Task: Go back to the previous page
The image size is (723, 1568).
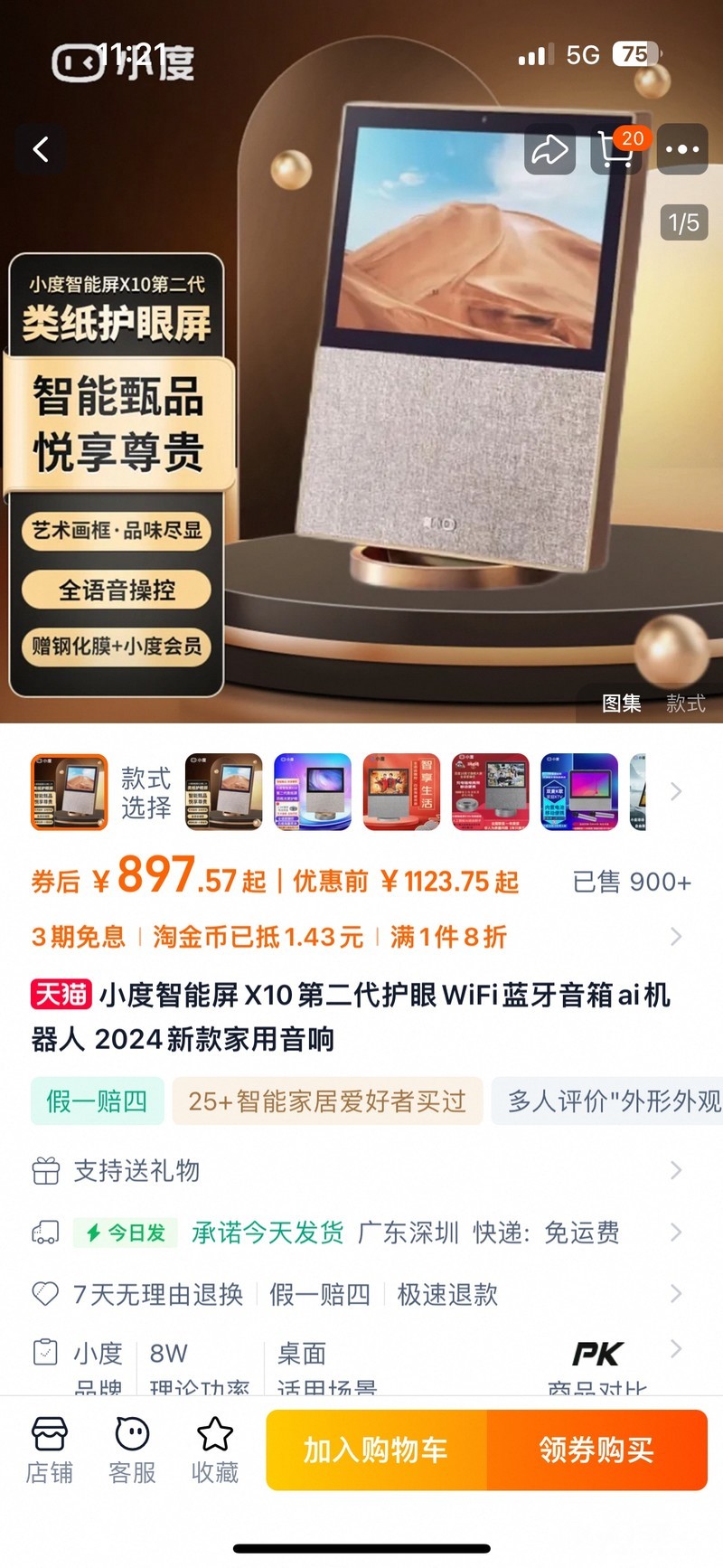Action: [x=41, y=149]
